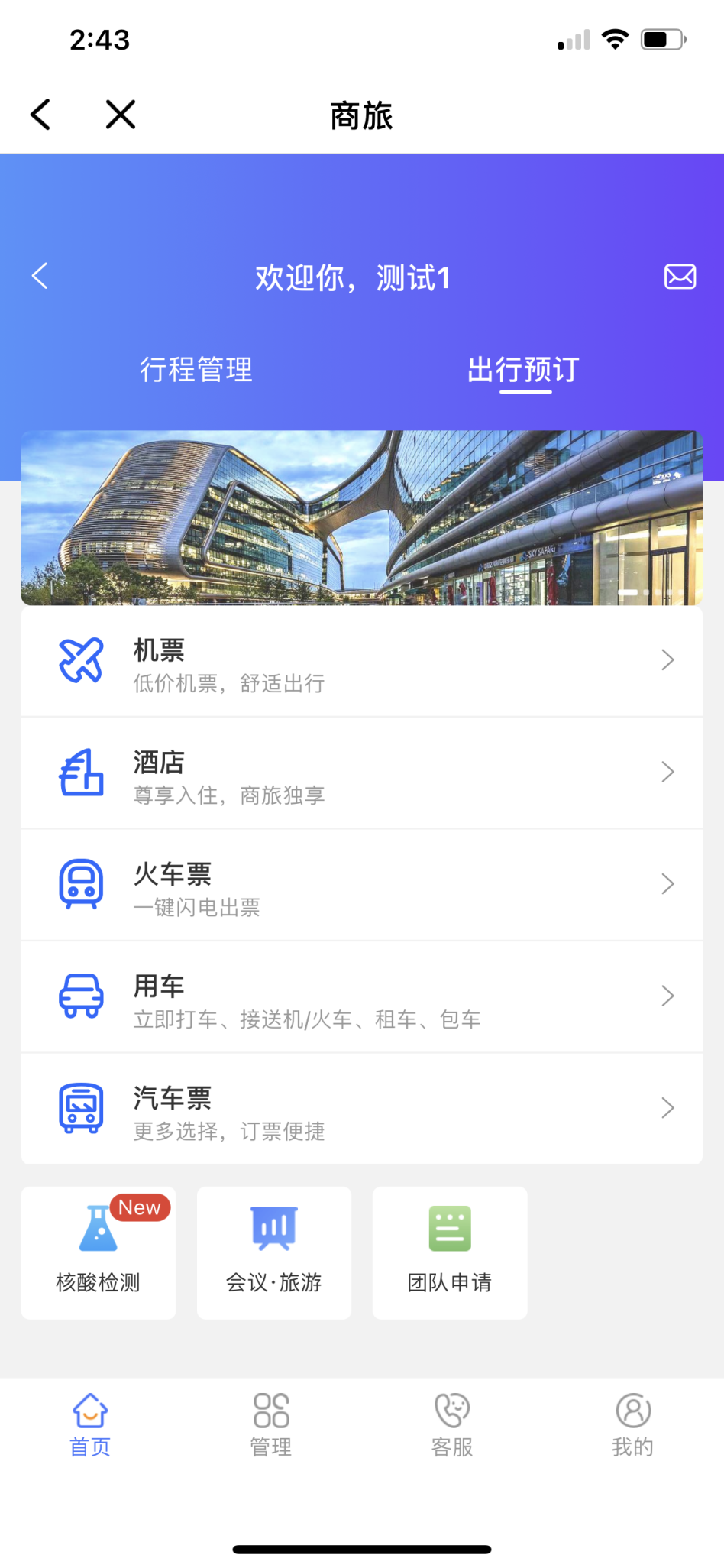Open 汽车票 bus tickets
Screen dimensions: 724x1568
pyautogui.click(x=361, y=1109)
